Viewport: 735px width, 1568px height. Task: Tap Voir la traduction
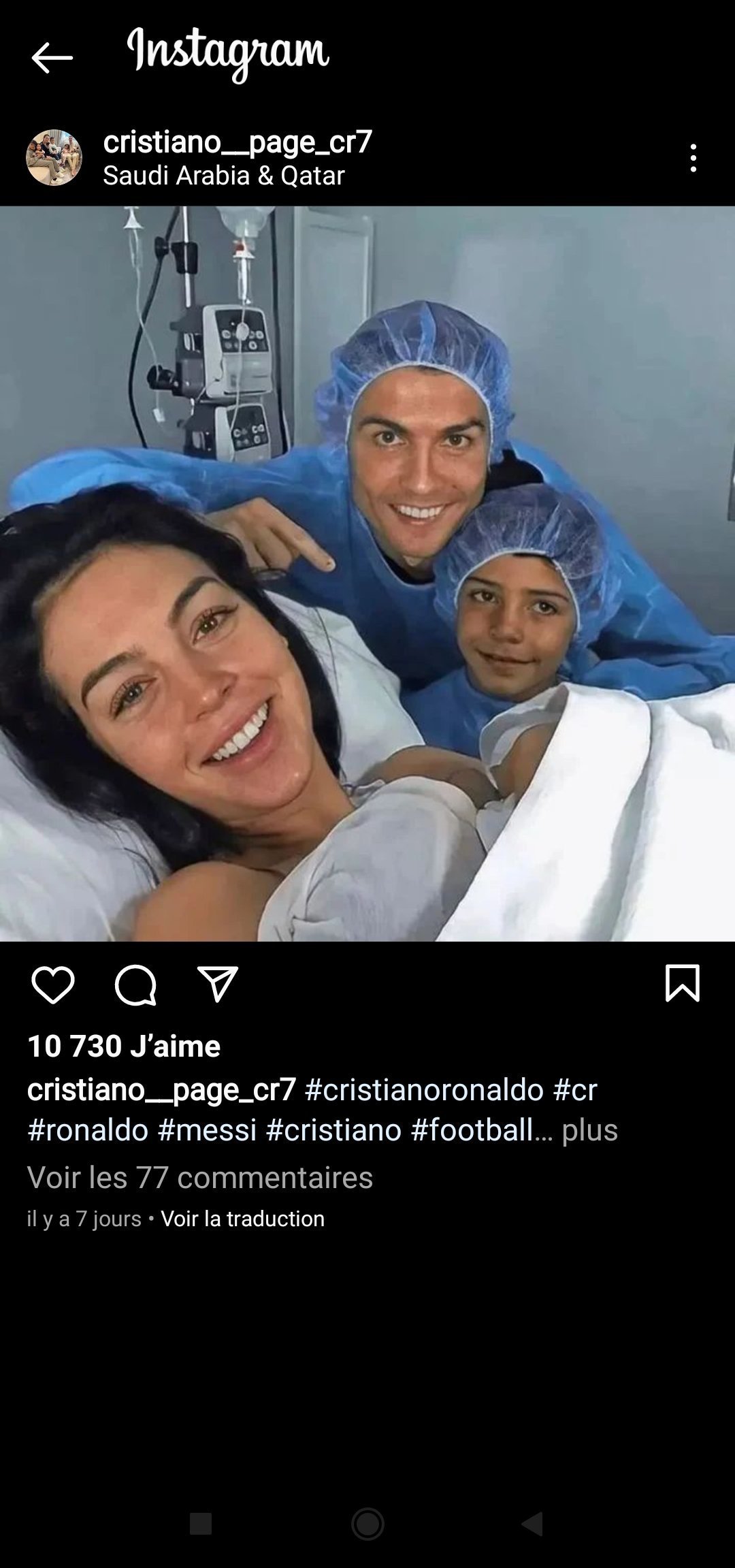(242, 1219)
